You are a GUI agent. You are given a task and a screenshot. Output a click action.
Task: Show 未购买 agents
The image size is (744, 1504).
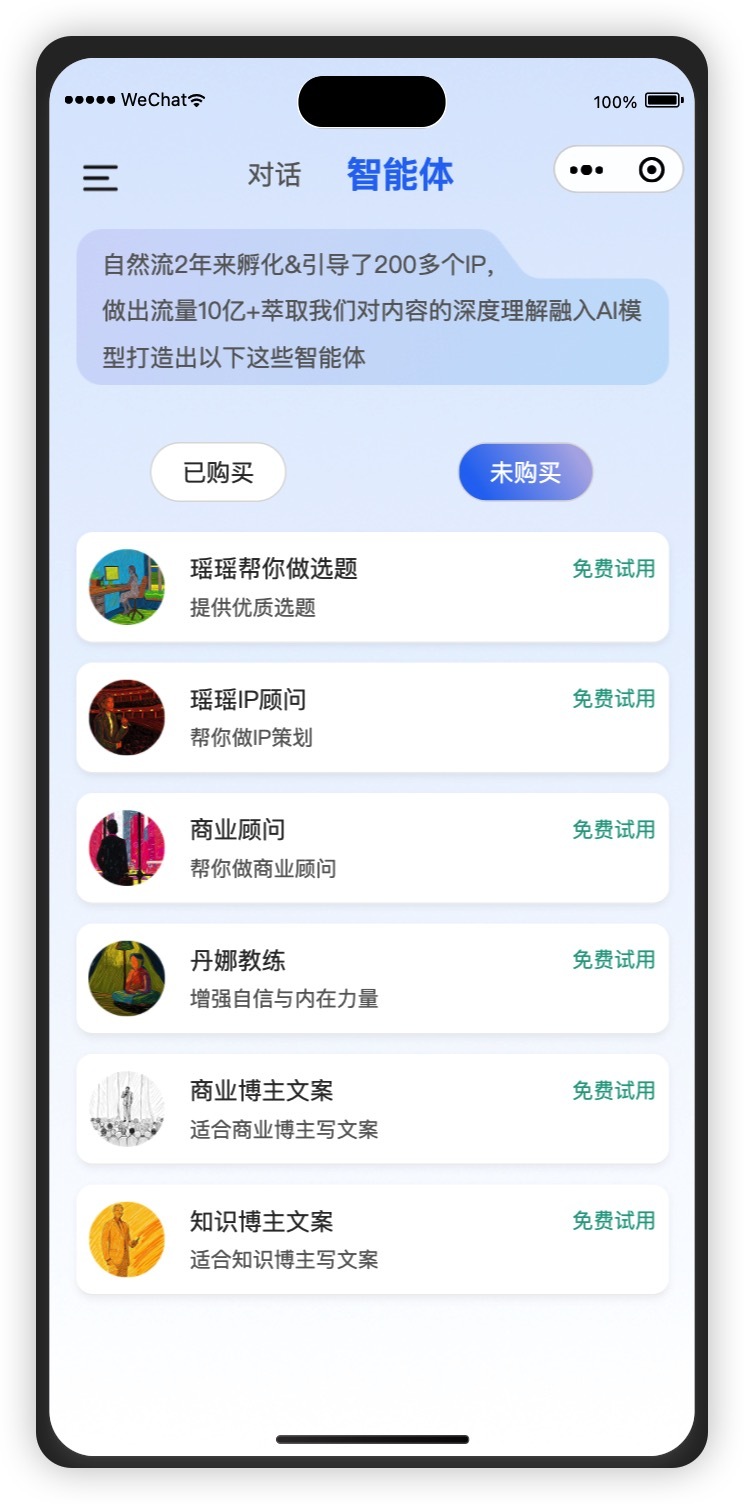(x=525, y=472)
